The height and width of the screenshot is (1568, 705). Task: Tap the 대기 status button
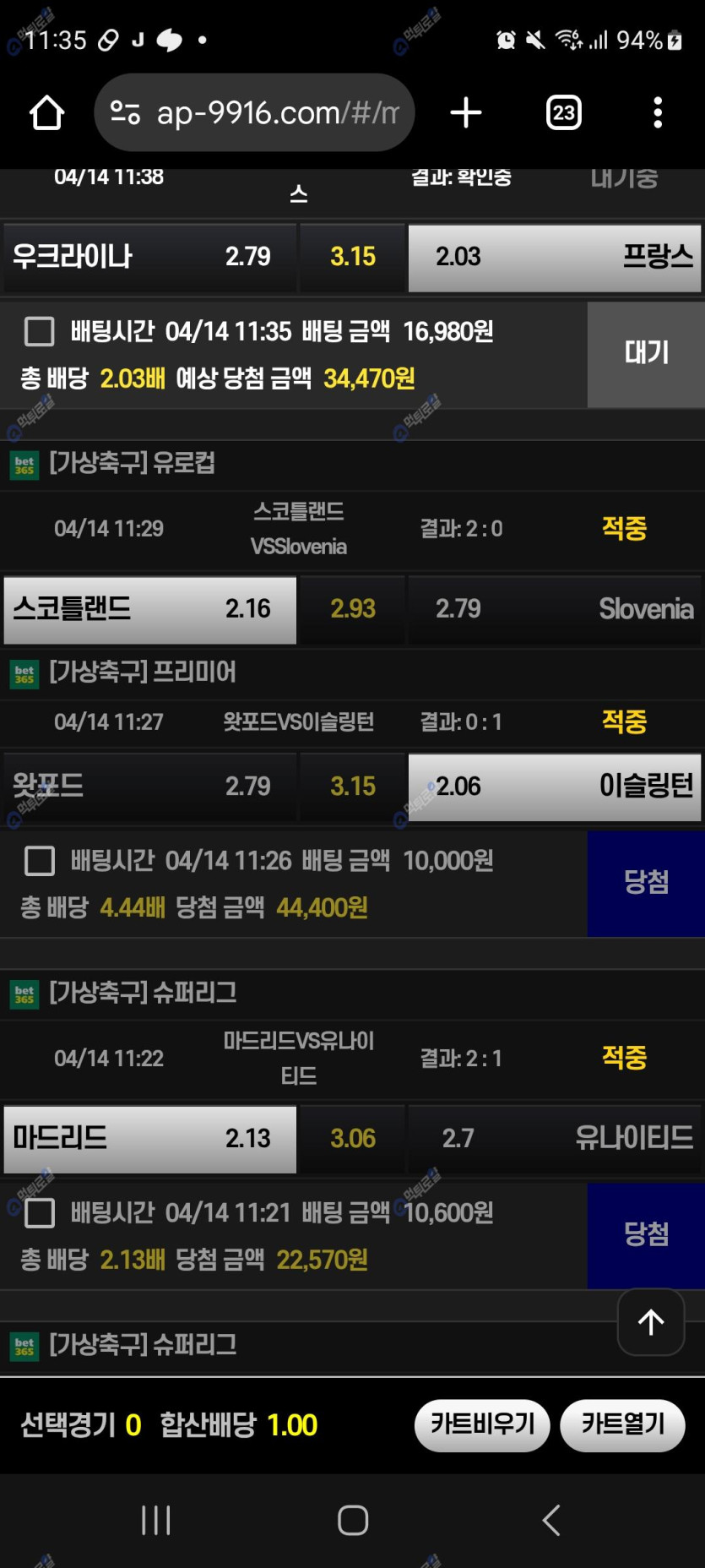tap(646, 354)
